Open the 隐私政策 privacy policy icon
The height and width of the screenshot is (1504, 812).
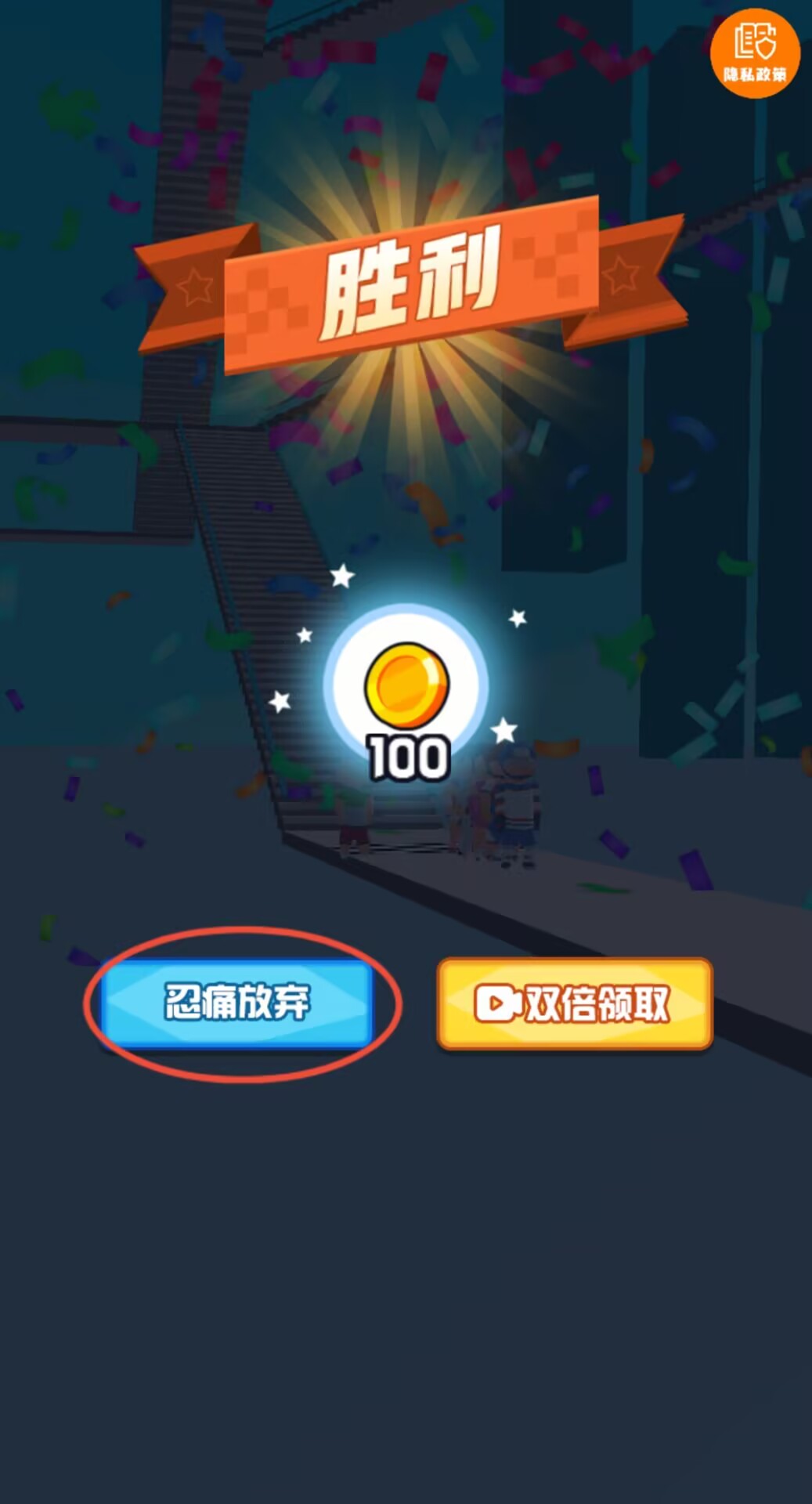point(755,52)
